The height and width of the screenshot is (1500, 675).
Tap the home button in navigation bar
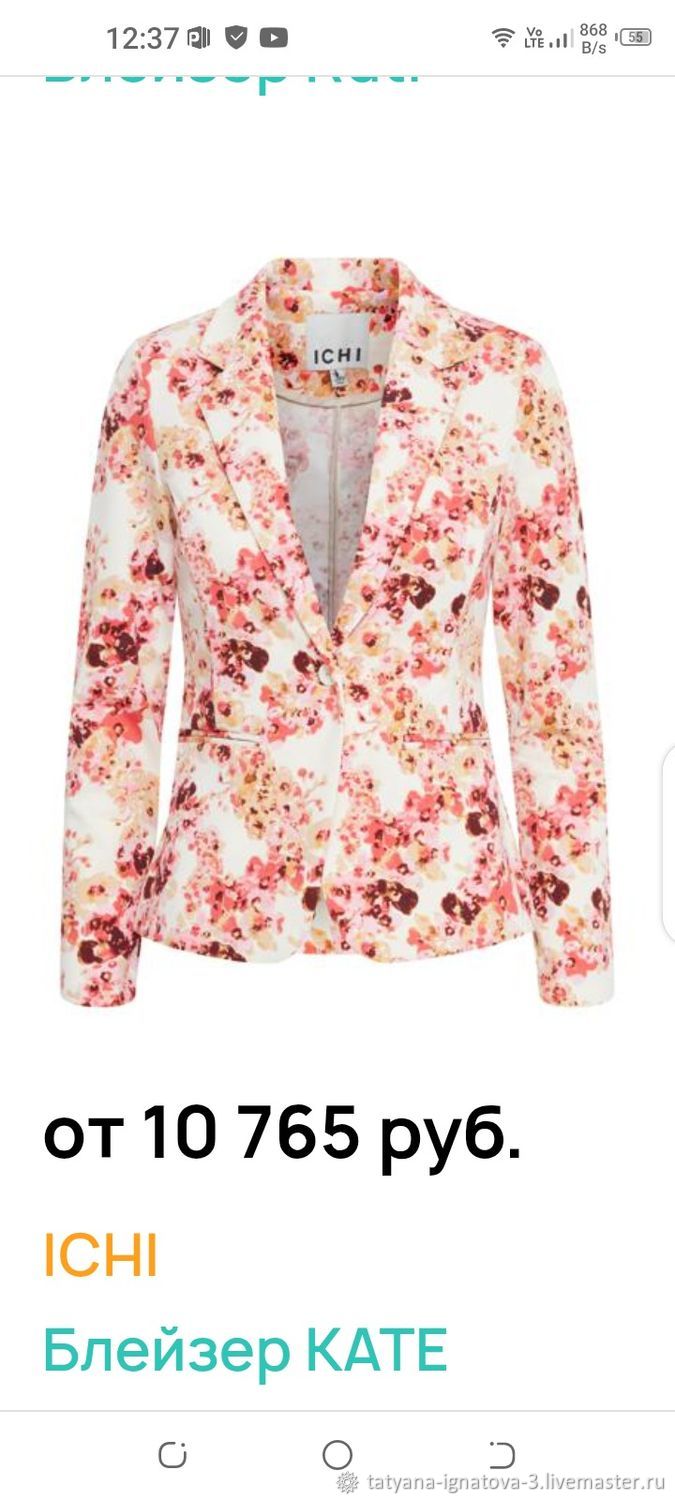tap(337, 1455)
